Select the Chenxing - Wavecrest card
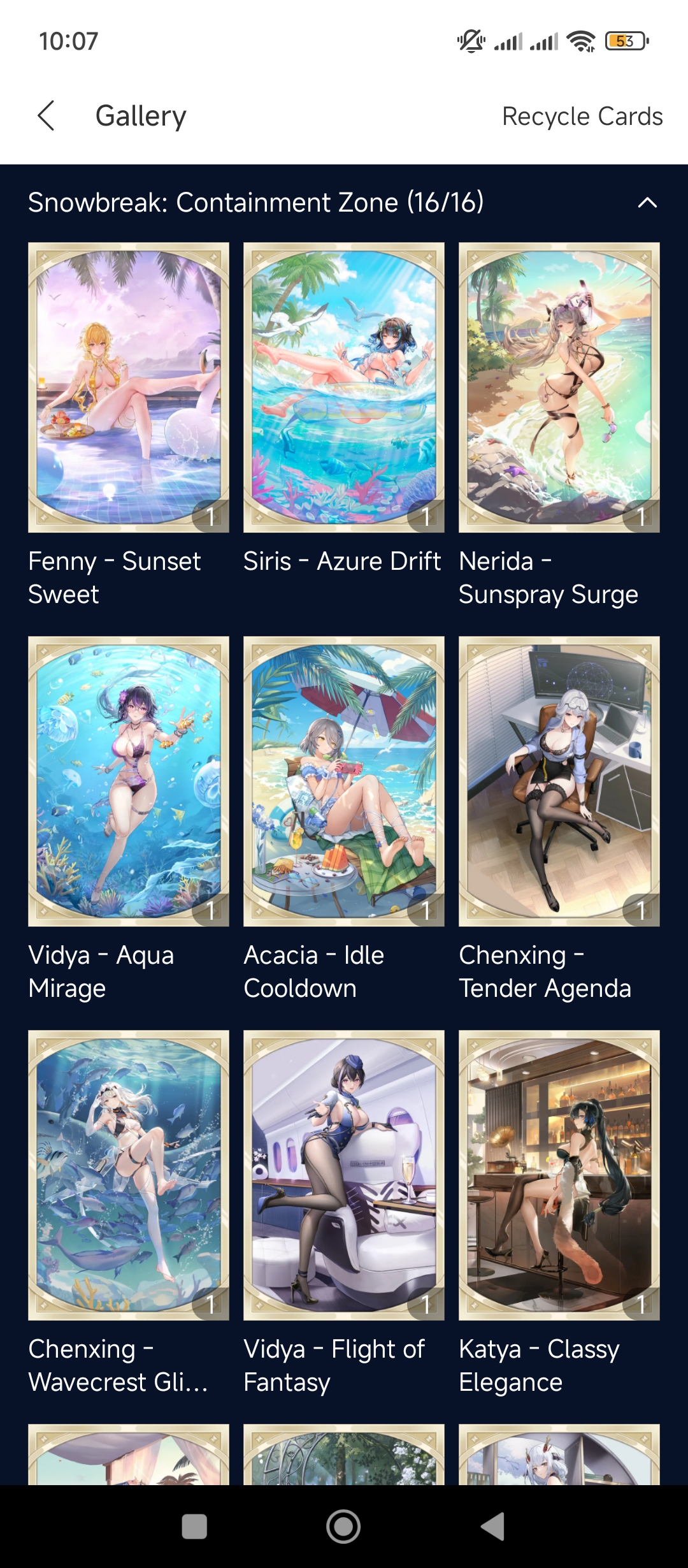Viewport: 688px width, 1568px height. (x=129, y=1175)
